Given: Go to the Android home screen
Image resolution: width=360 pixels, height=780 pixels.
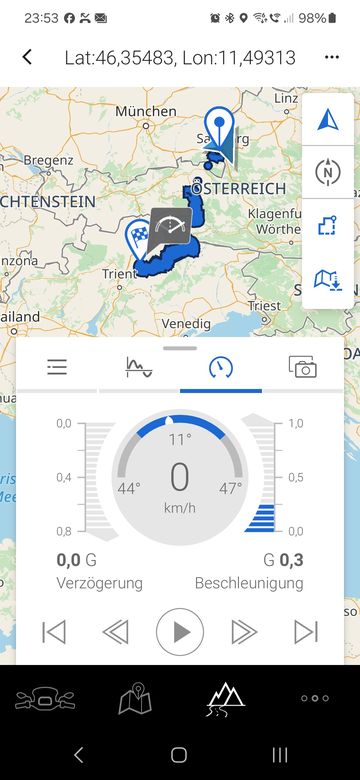Looking at the screenshot, I should tap(179, 755).
